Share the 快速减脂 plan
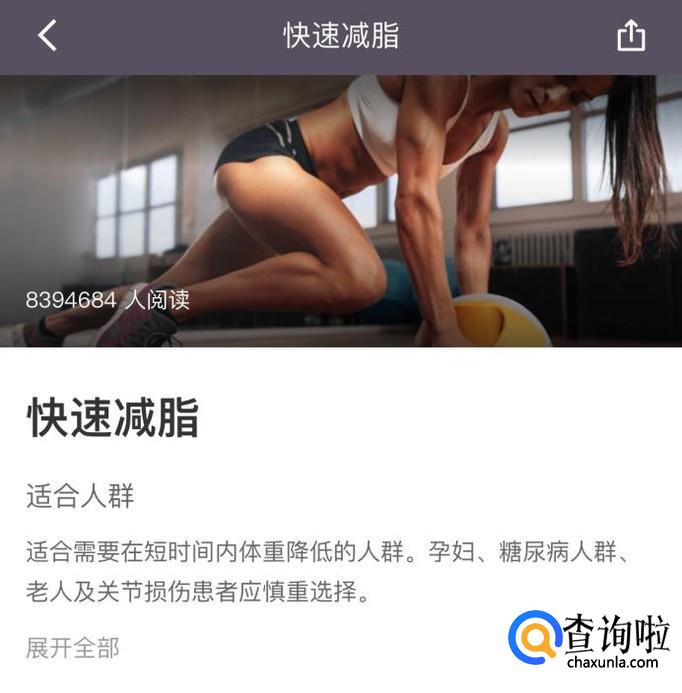This screenshot has width=682, height=693. pos(631,36)
